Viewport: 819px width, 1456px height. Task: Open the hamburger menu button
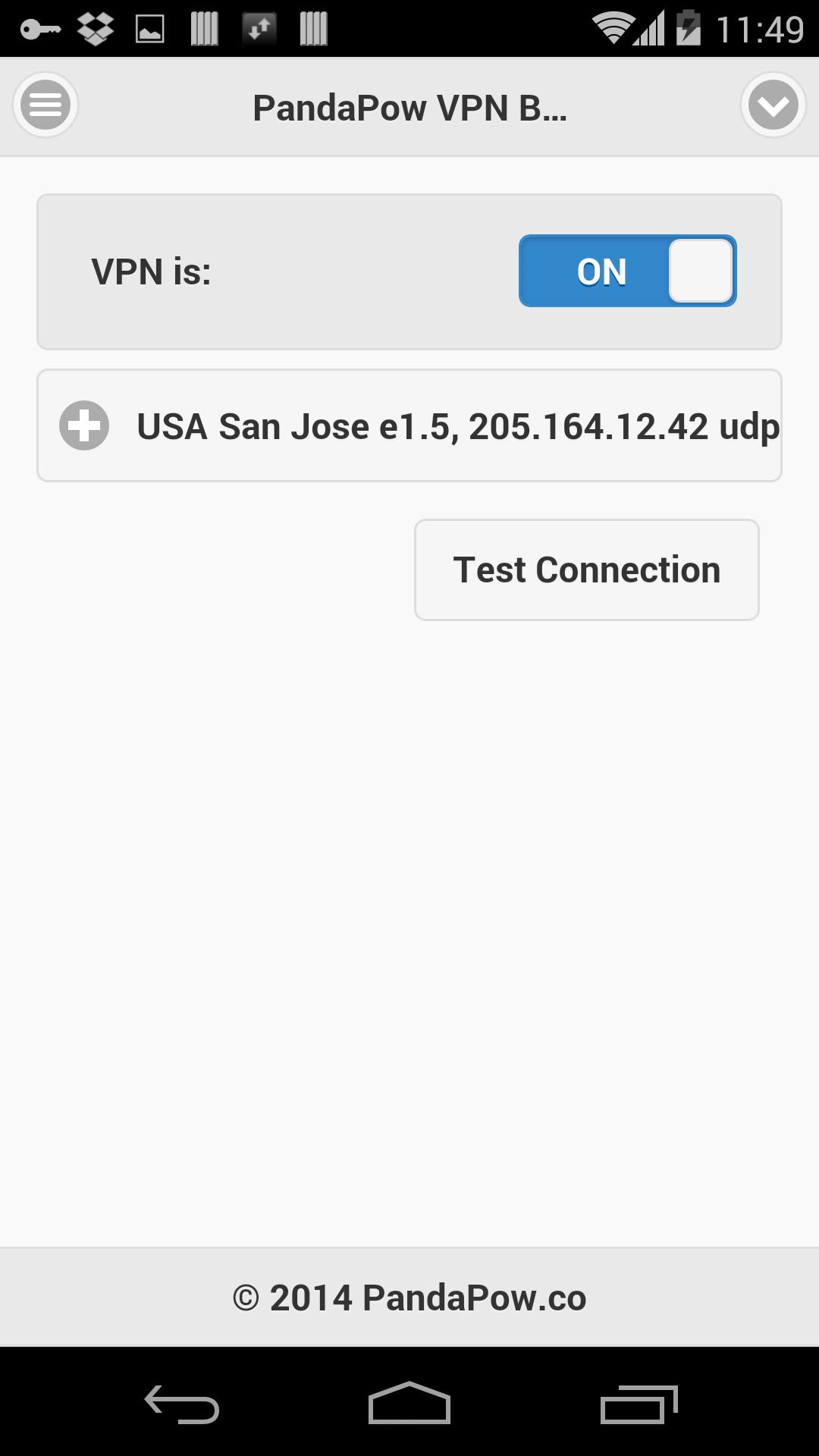click(45, 105)
